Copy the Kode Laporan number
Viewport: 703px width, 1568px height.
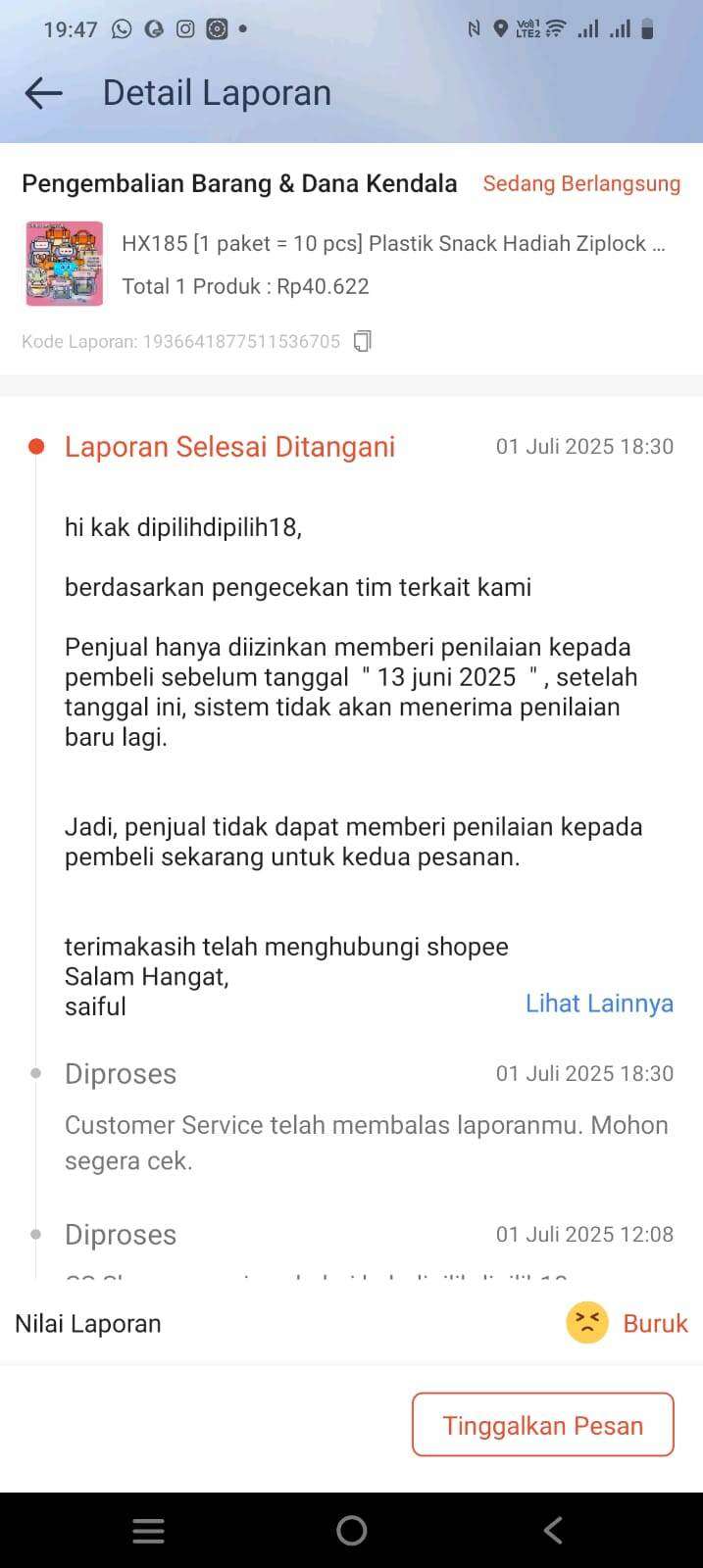363,341
